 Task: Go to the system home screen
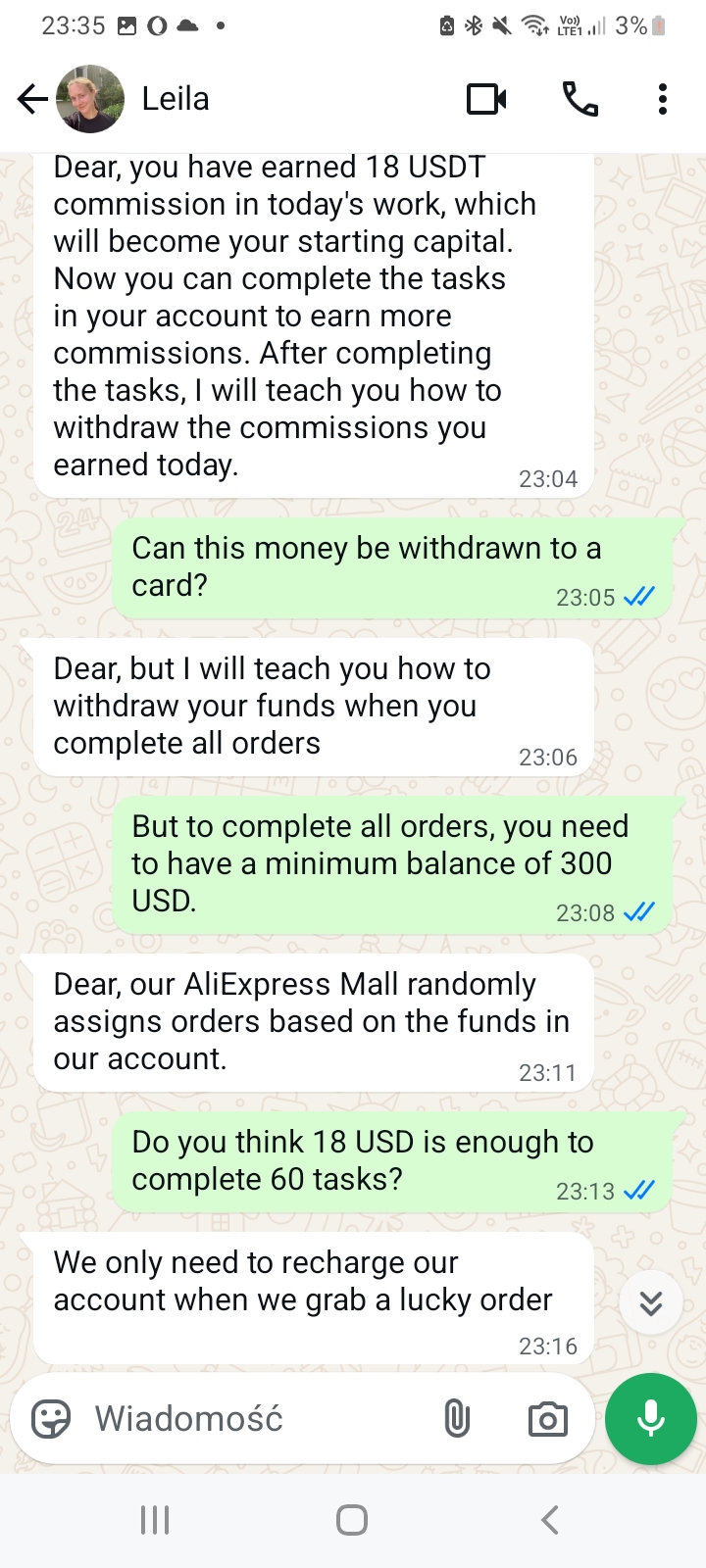point(352,1520)
